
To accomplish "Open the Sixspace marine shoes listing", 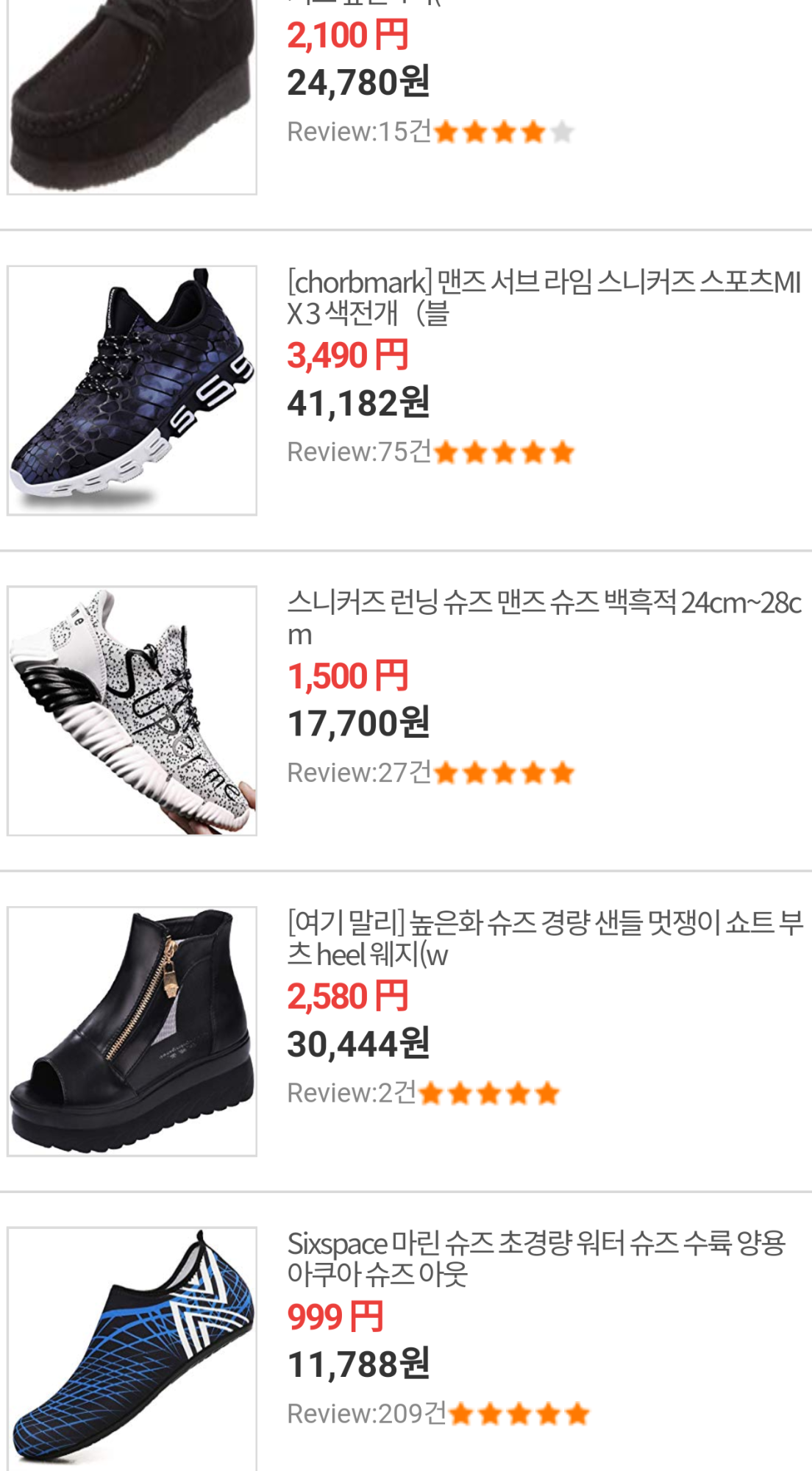I will pyautogui.click(x=535, y=1258).
